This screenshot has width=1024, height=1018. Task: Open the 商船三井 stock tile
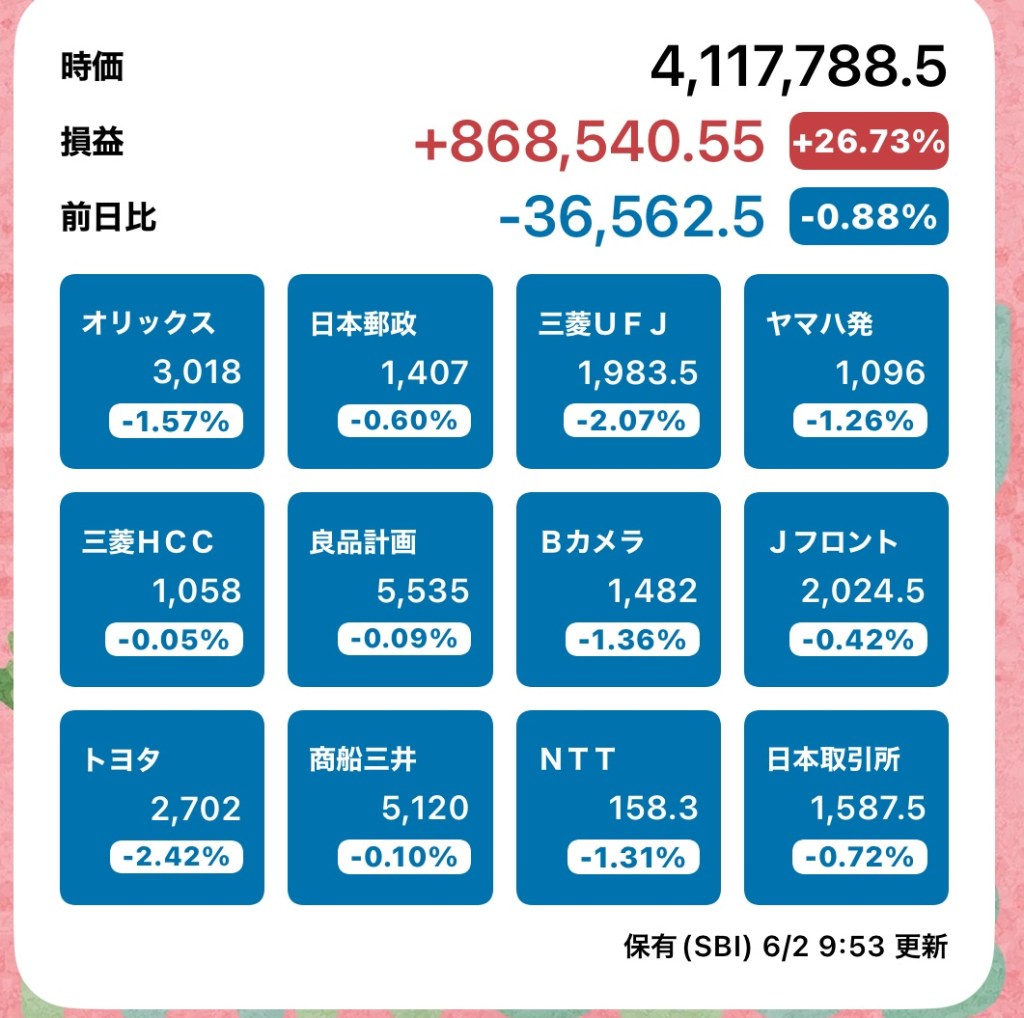pos(390,807)
